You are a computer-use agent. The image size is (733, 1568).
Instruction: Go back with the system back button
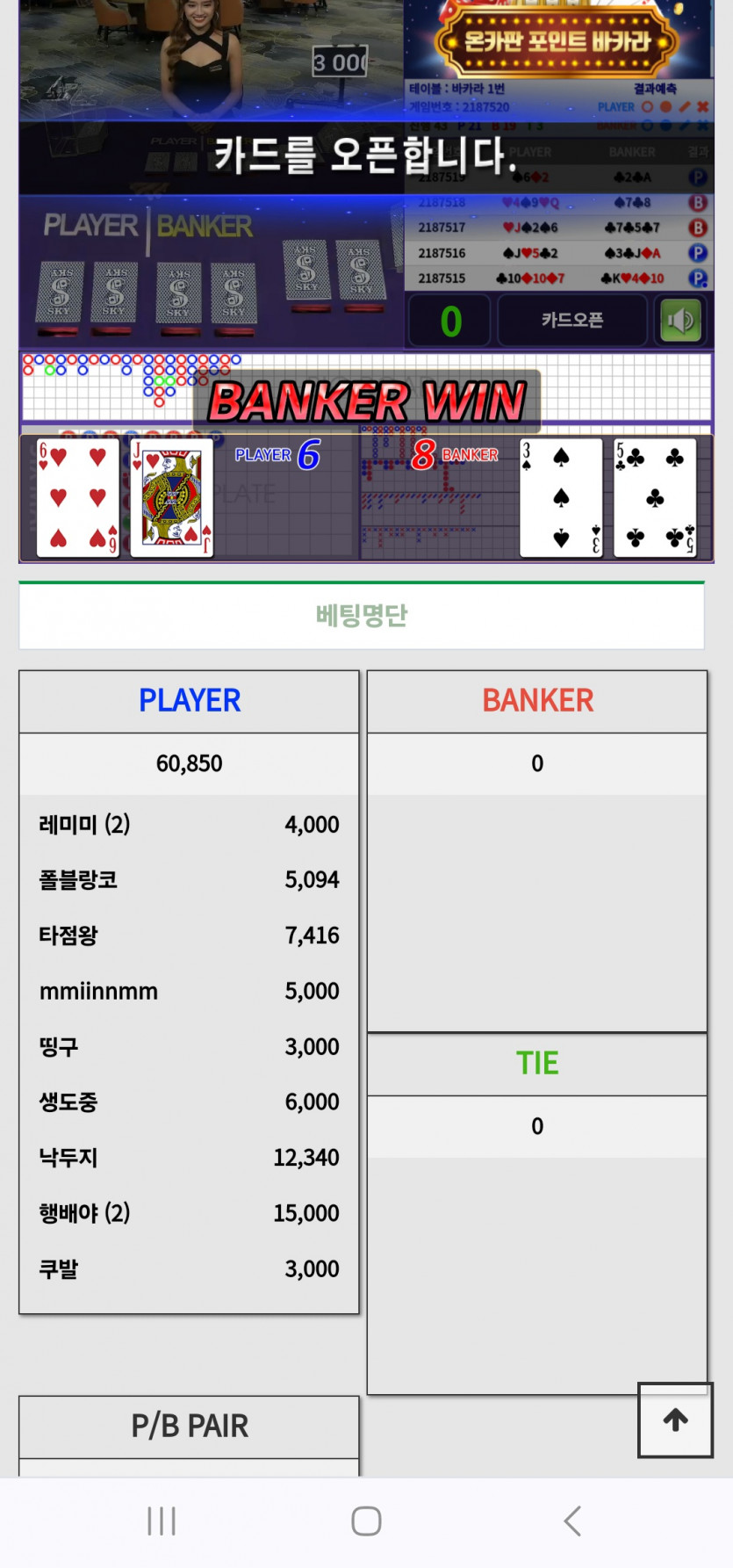[572, 1521]
